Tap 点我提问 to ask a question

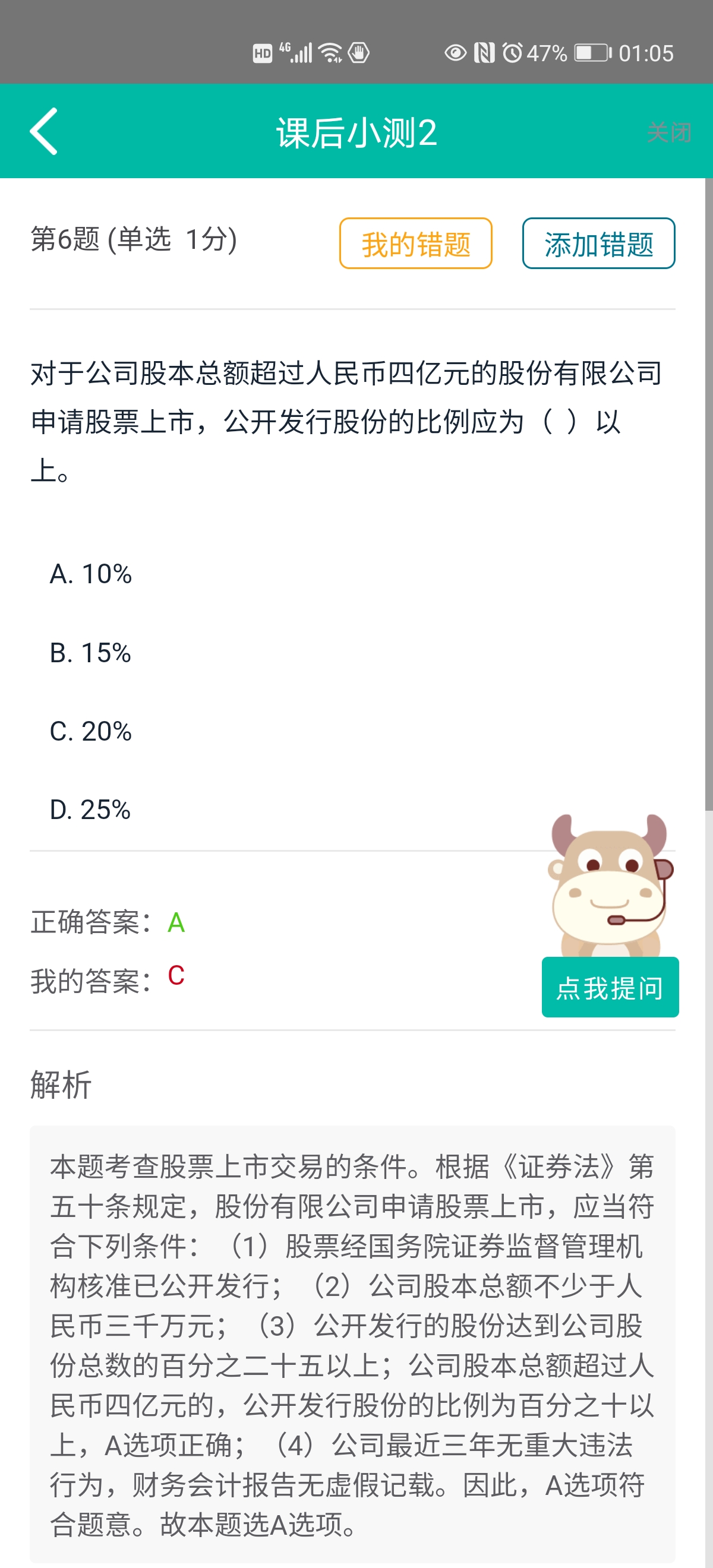[x=610, y=987]
